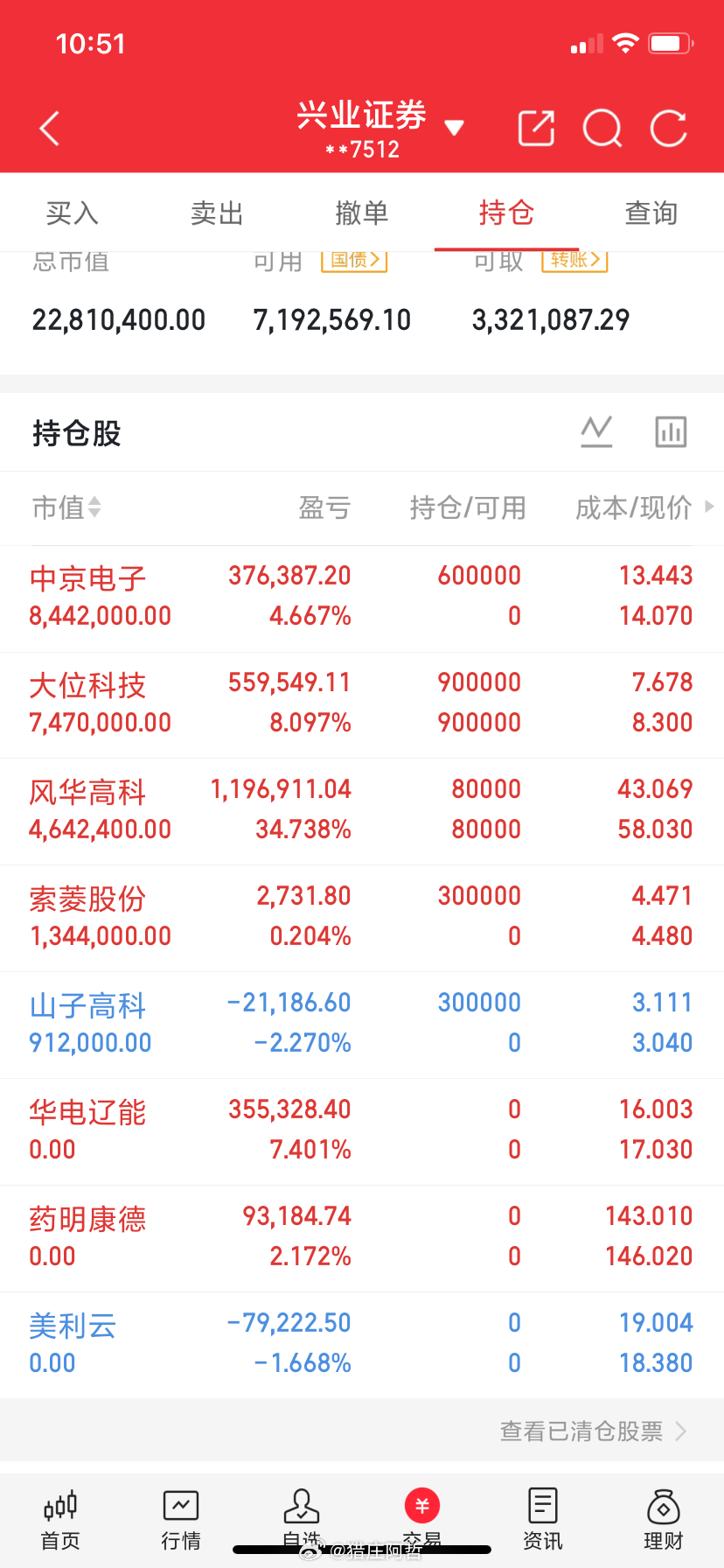Switch to the 卖出 tab
Screen dimensions: 724x1568
(217, 213)
